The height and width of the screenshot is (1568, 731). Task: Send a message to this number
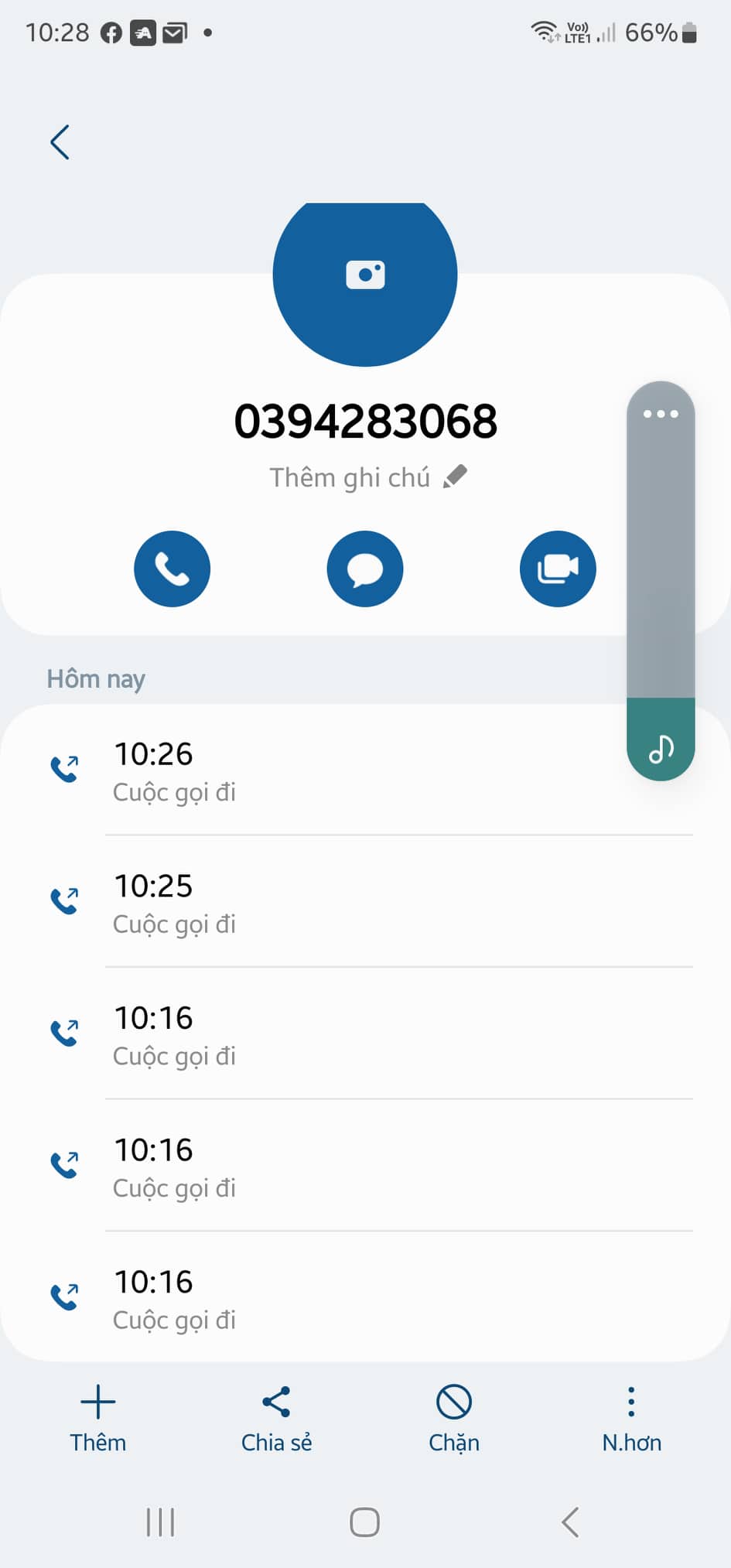tap(365, 569)
